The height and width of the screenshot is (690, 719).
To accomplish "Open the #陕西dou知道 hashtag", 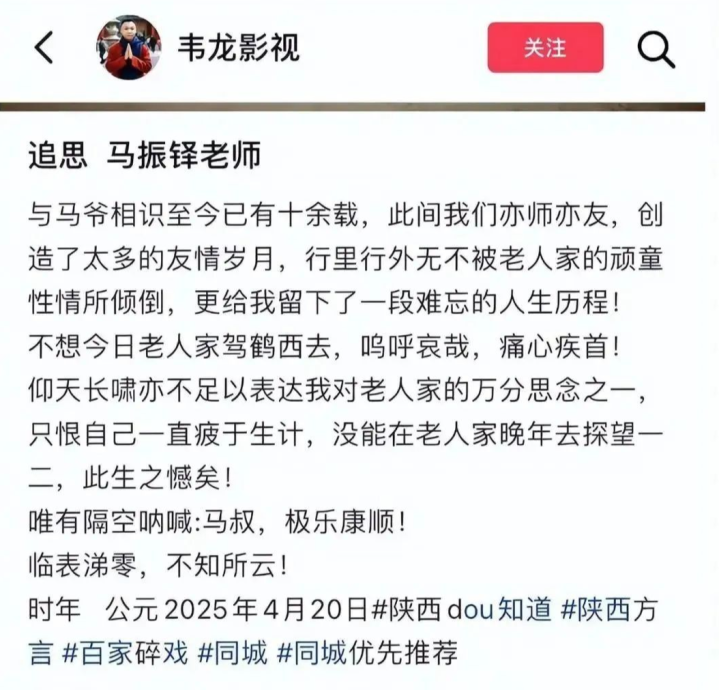I will click(x=462, y=609).
